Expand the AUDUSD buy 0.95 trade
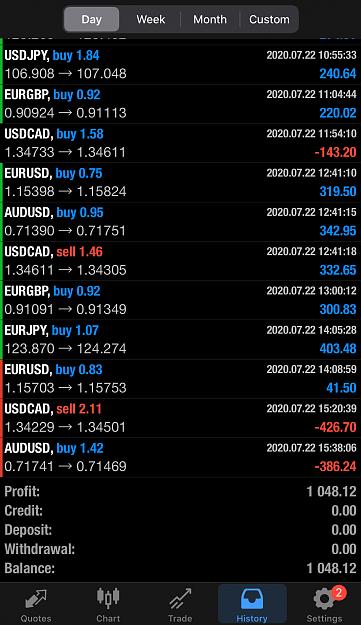Image resolution: width=361 pixels, height=625 pixels. pyautogui.click(x=180, y=222)
